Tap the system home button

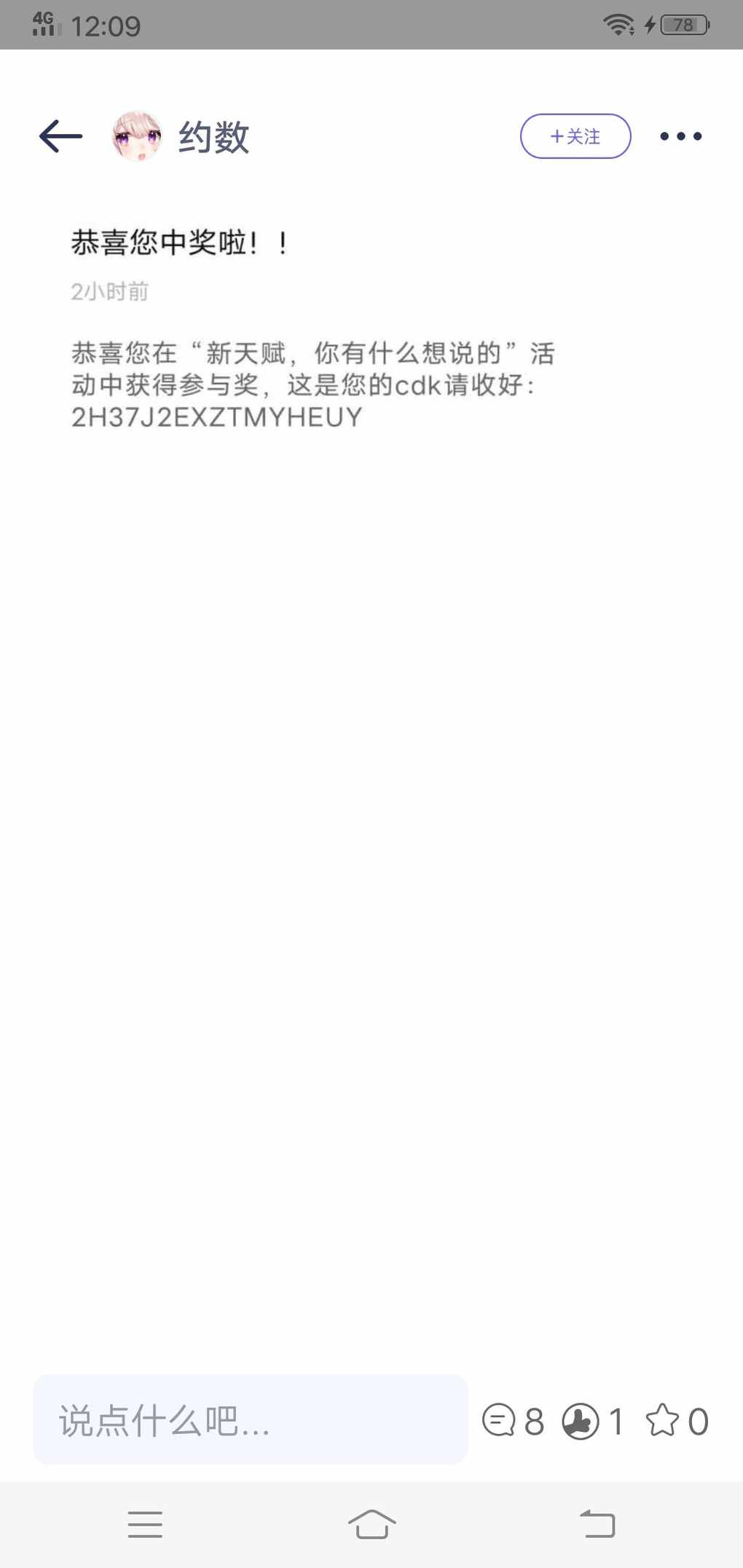pyautogui.click(x=371, y=1524)
